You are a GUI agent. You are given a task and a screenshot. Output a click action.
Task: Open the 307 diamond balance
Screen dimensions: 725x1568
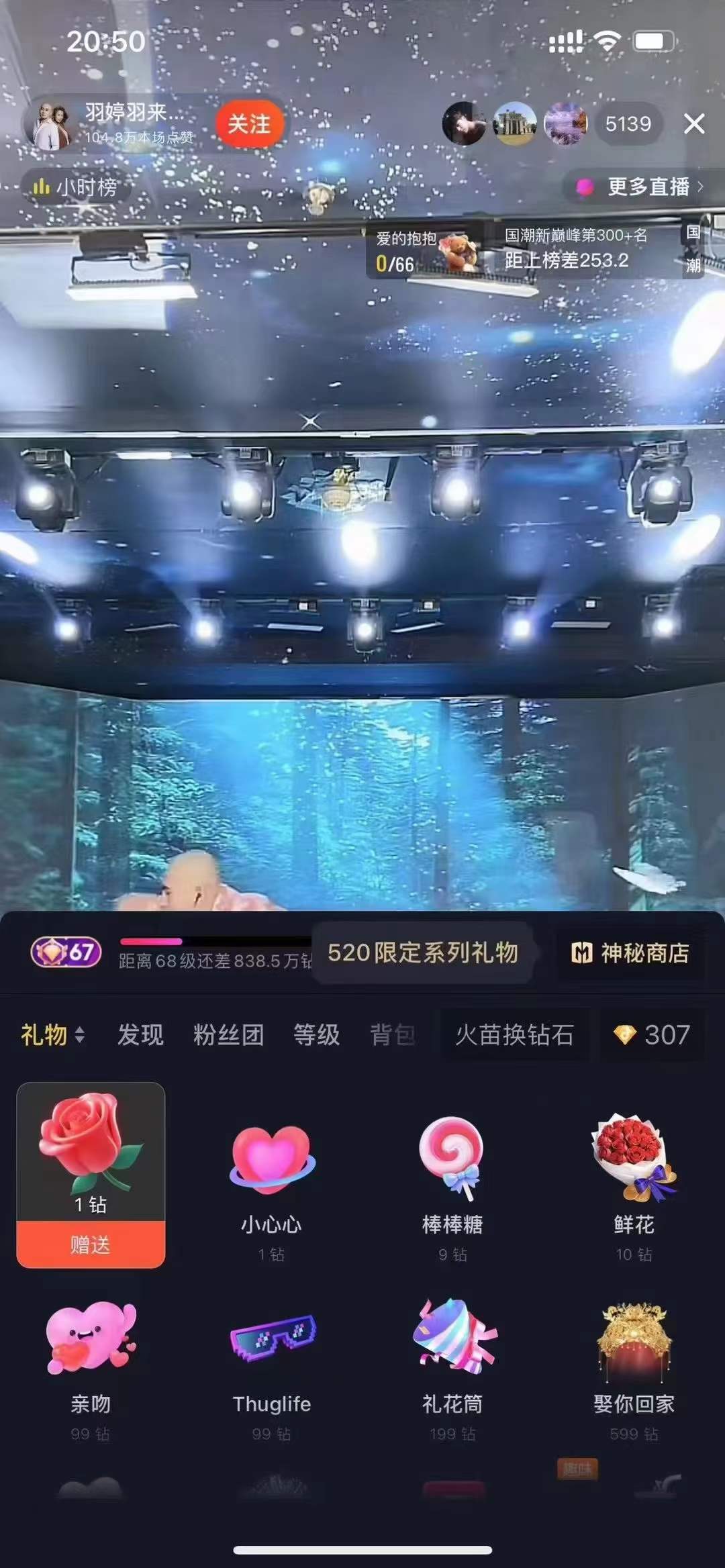coord(652,1034)
